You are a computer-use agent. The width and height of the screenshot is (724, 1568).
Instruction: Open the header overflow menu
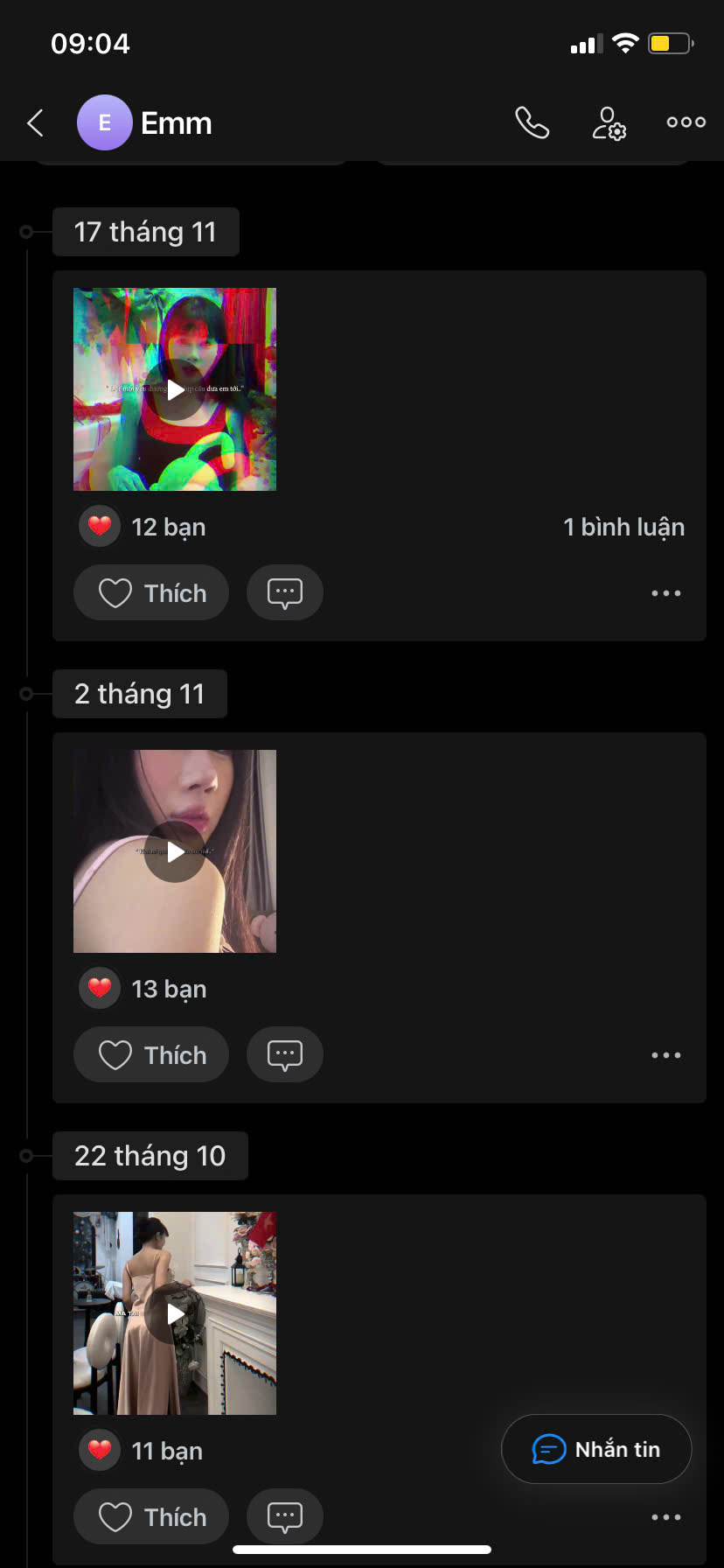tap(686, 122)
